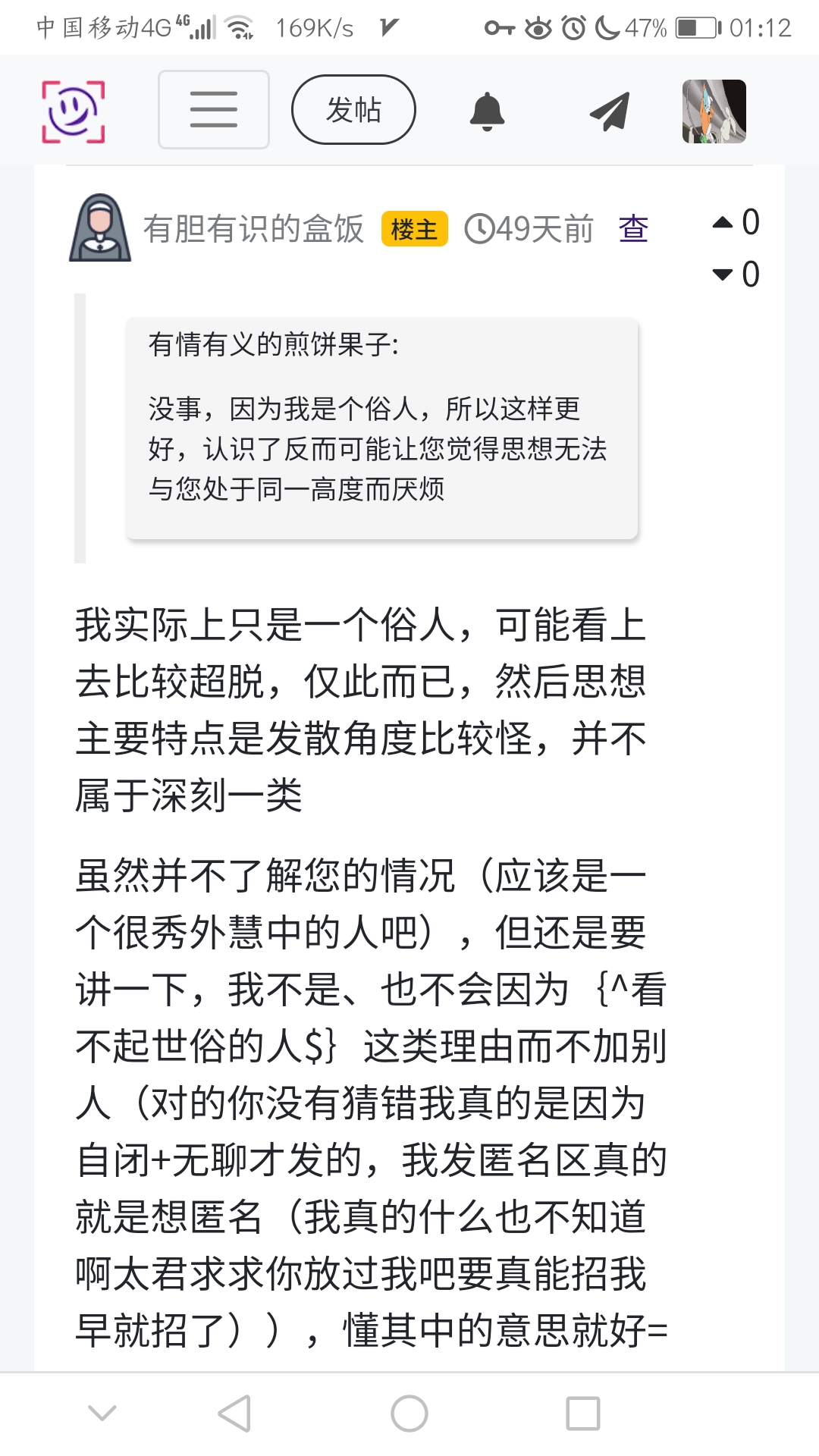Open the hamburger navigation menu
Screen dimensions: 819x1456
(214, 110)
